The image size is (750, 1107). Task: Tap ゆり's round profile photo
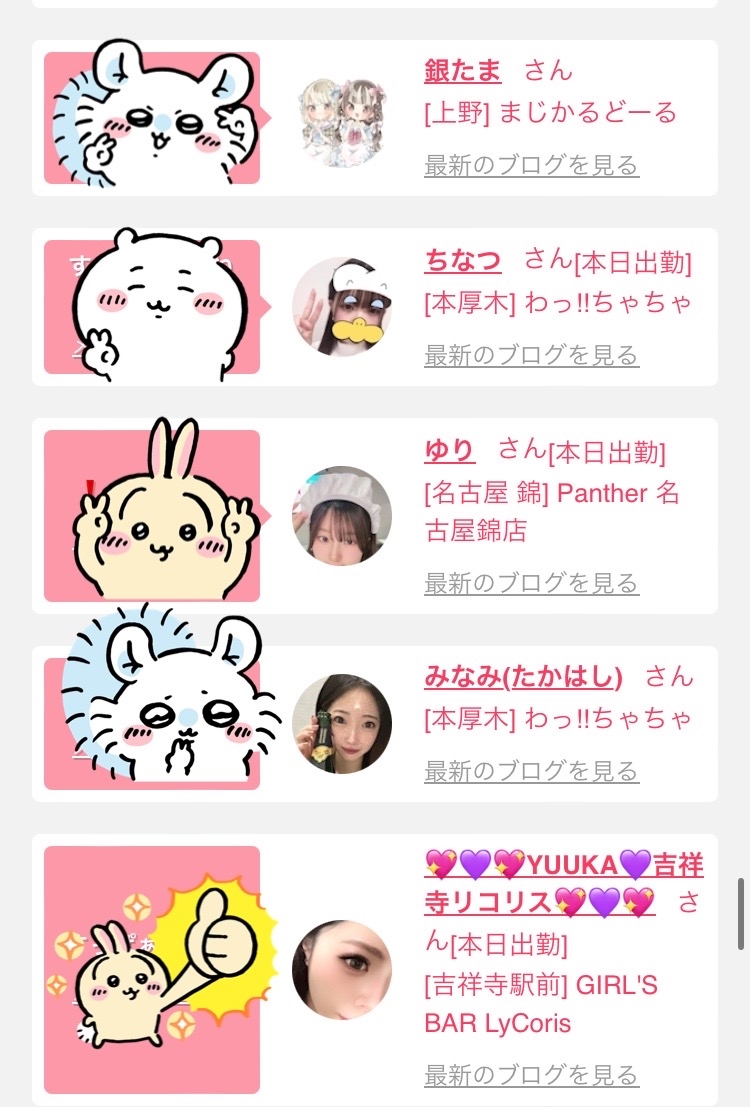click(342, 516)
